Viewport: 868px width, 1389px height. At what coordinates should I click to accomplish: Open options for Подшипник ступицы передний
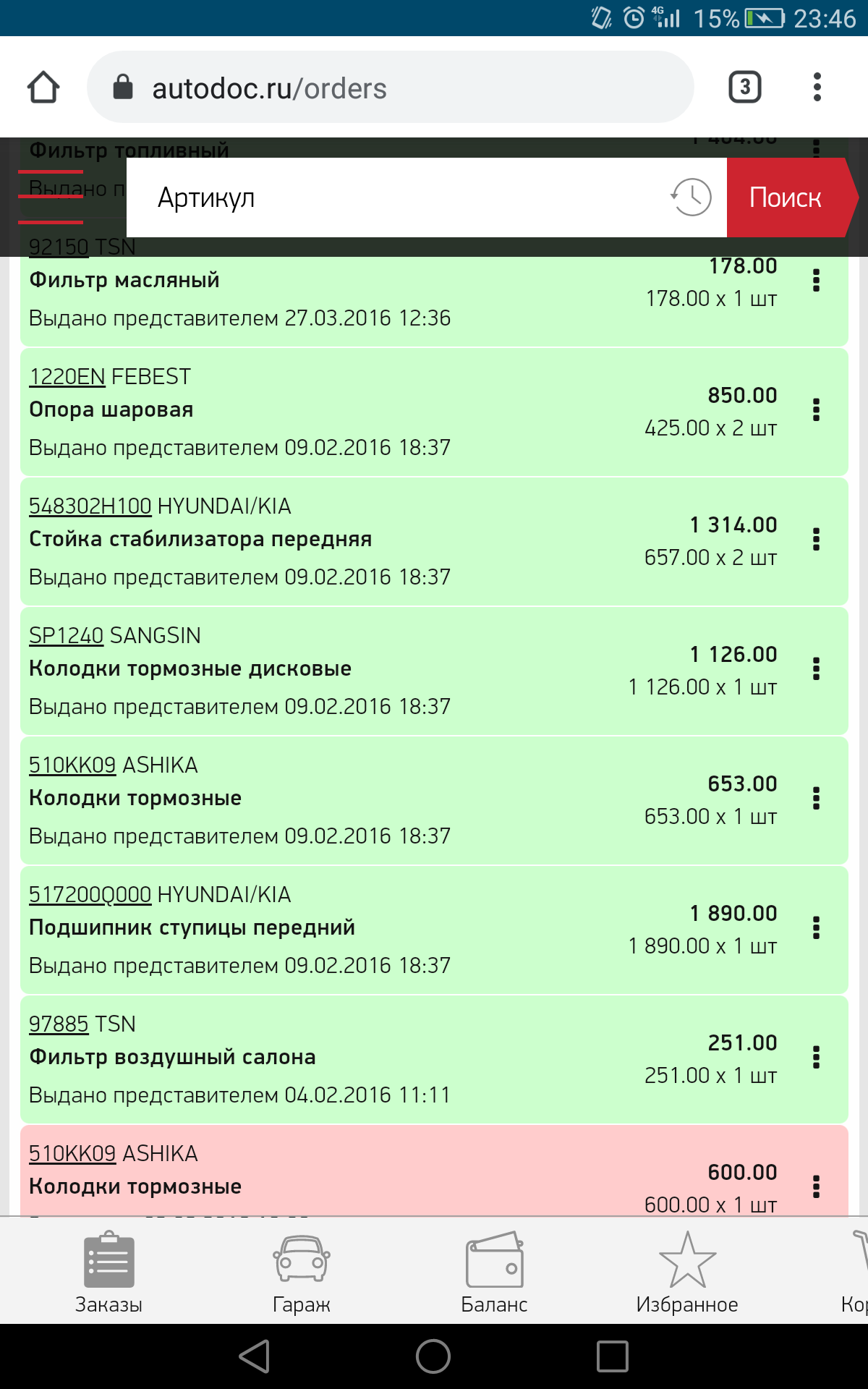click(x=816, y=928)
